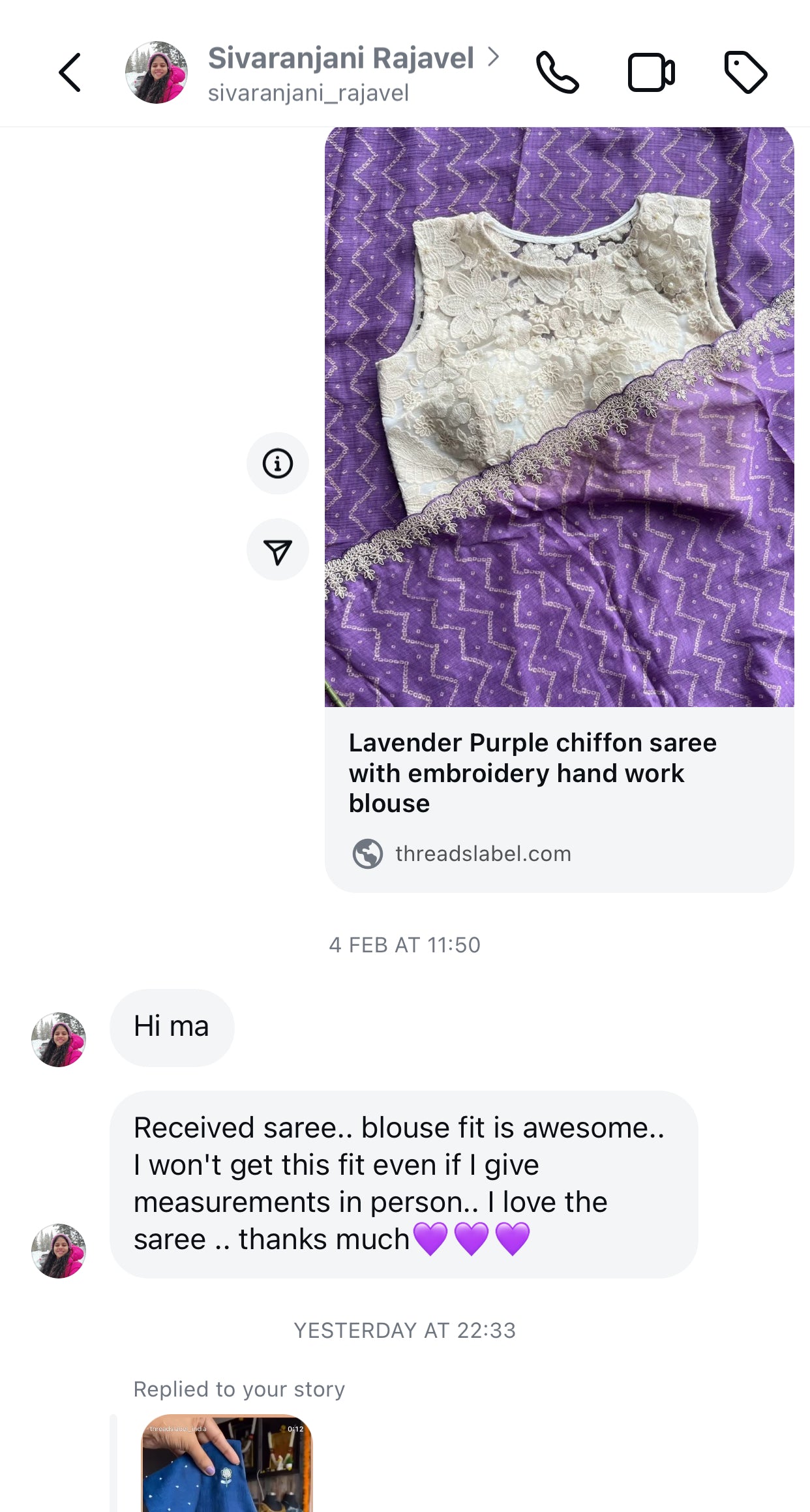Open the replied story thumbnail

click(x=226, y=1464)
